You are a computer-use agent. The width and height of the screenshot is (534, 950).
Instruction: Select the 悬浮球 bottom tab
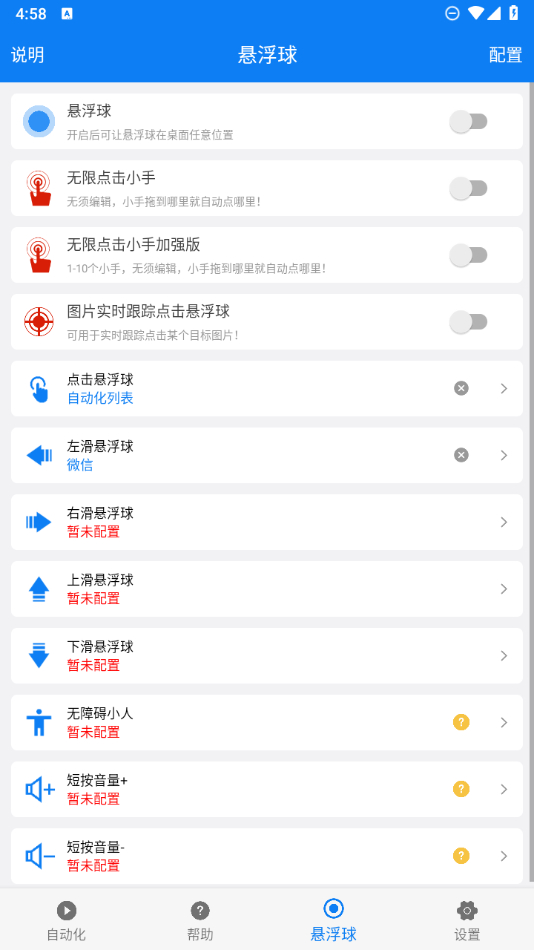click(333, 920)
